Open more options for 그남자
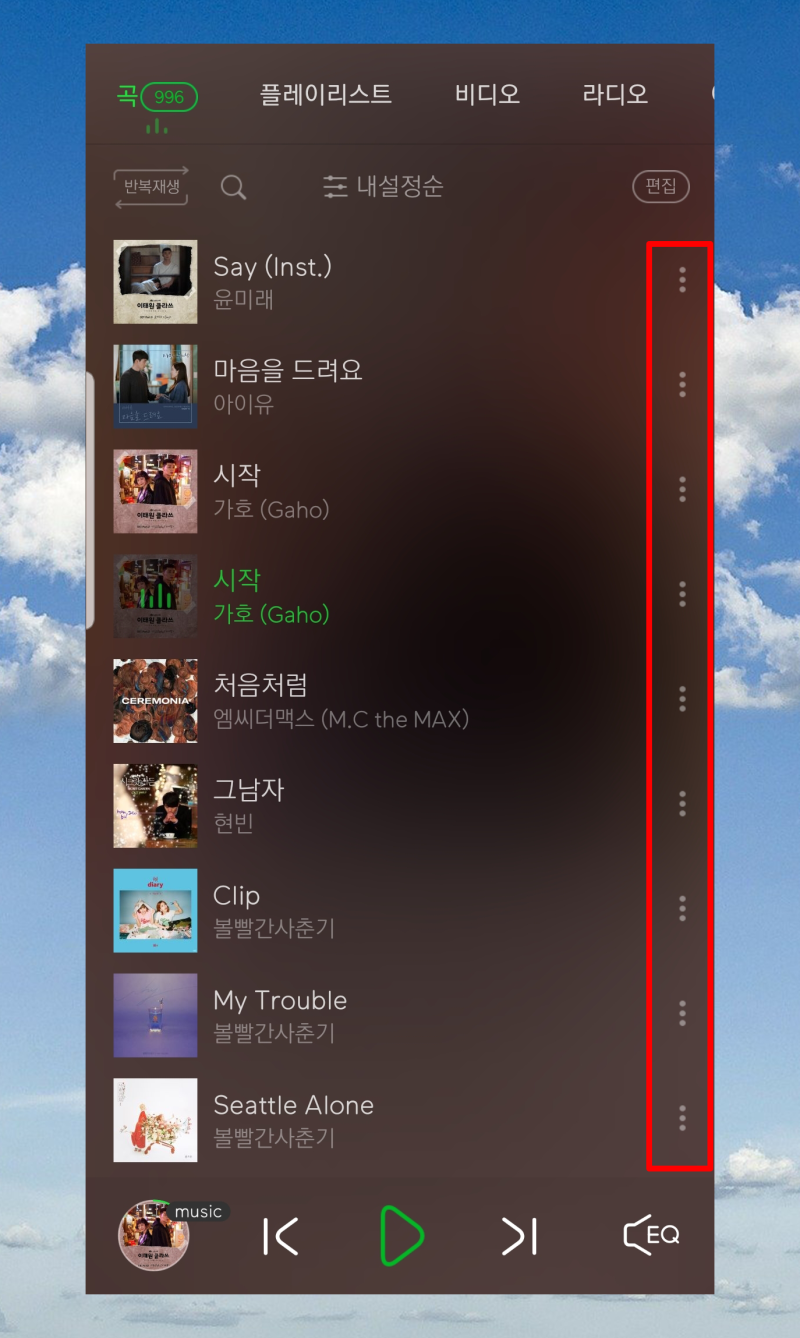Screen dimensions: 800x1338 pos(682,803)
